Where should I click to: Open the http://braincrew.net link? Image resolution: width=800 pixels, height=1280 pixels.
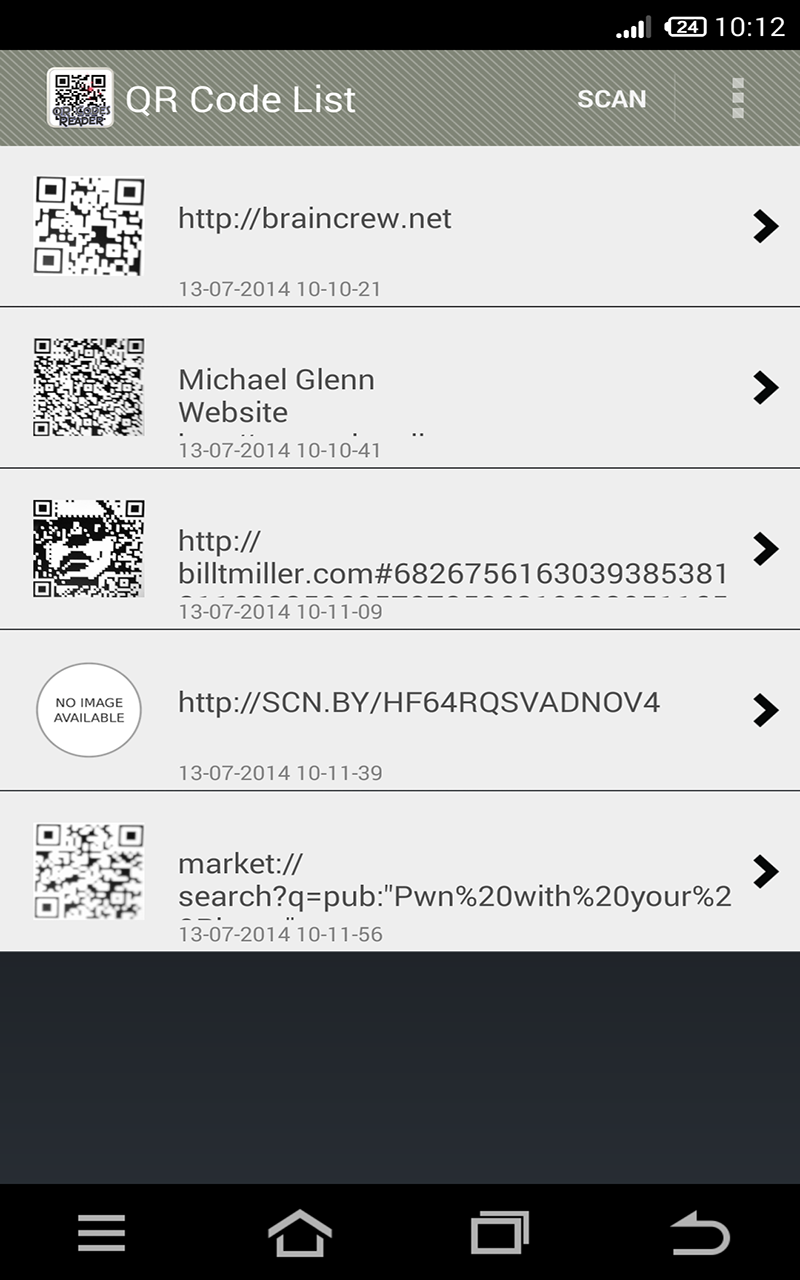[x=315, y=219]
